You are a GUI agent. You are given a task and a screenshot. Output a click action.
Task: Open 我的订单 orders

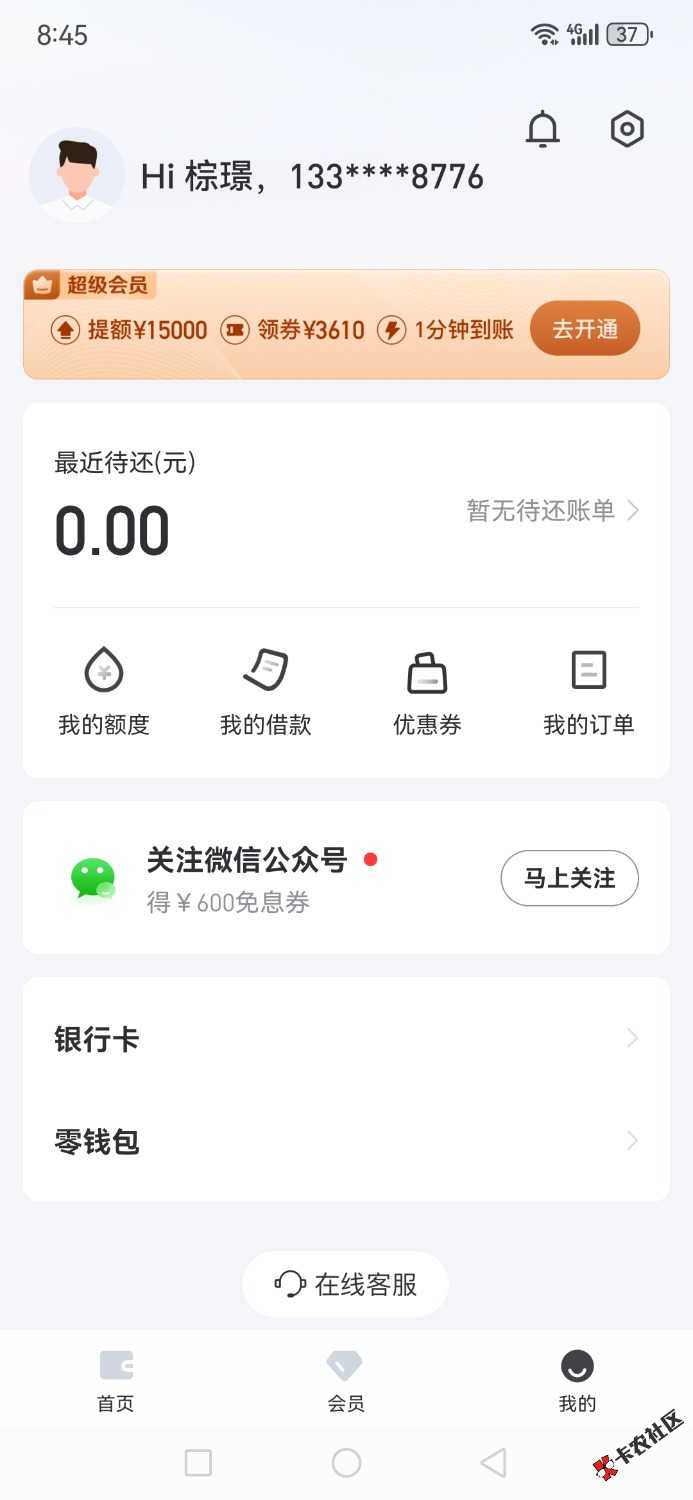tap(589, 691)
